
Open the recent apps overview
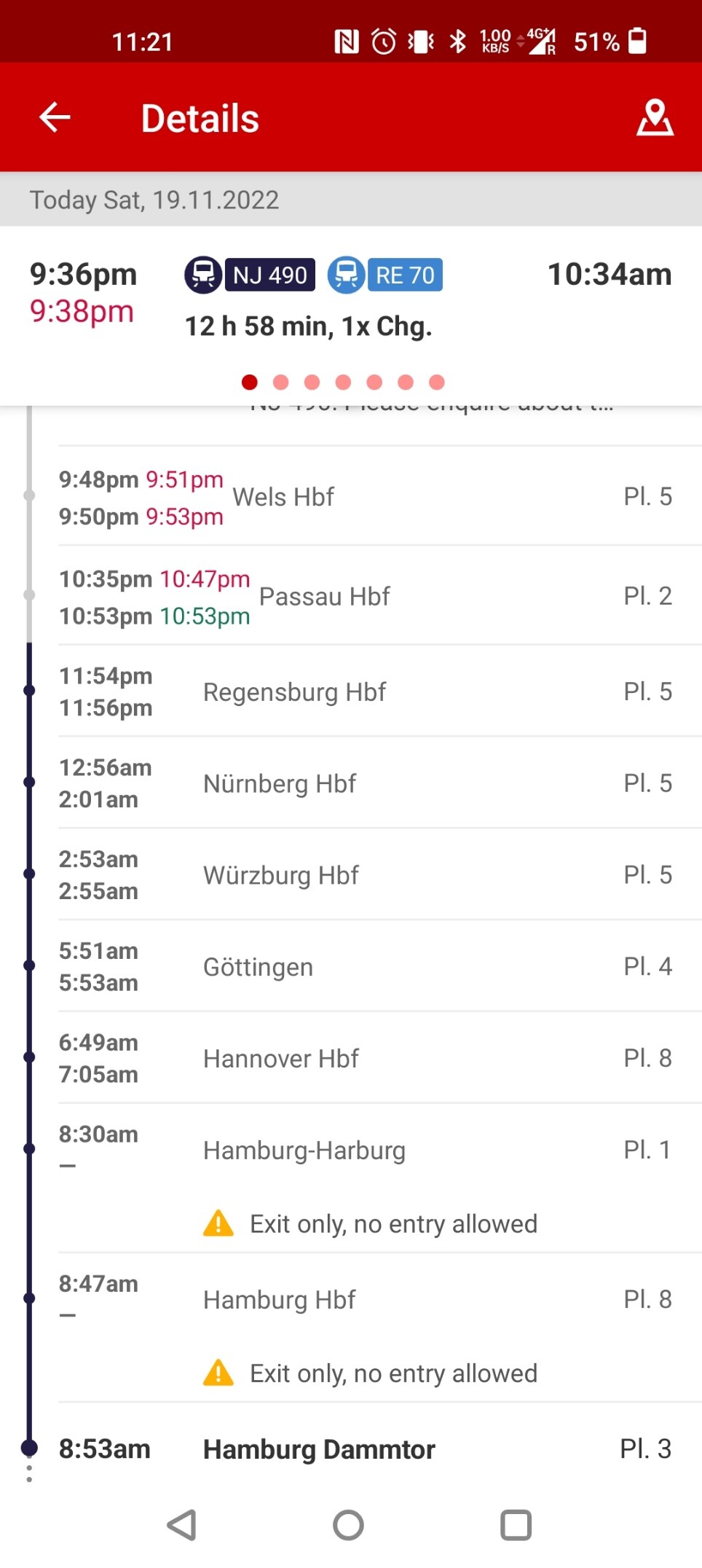pos(516,1525)
